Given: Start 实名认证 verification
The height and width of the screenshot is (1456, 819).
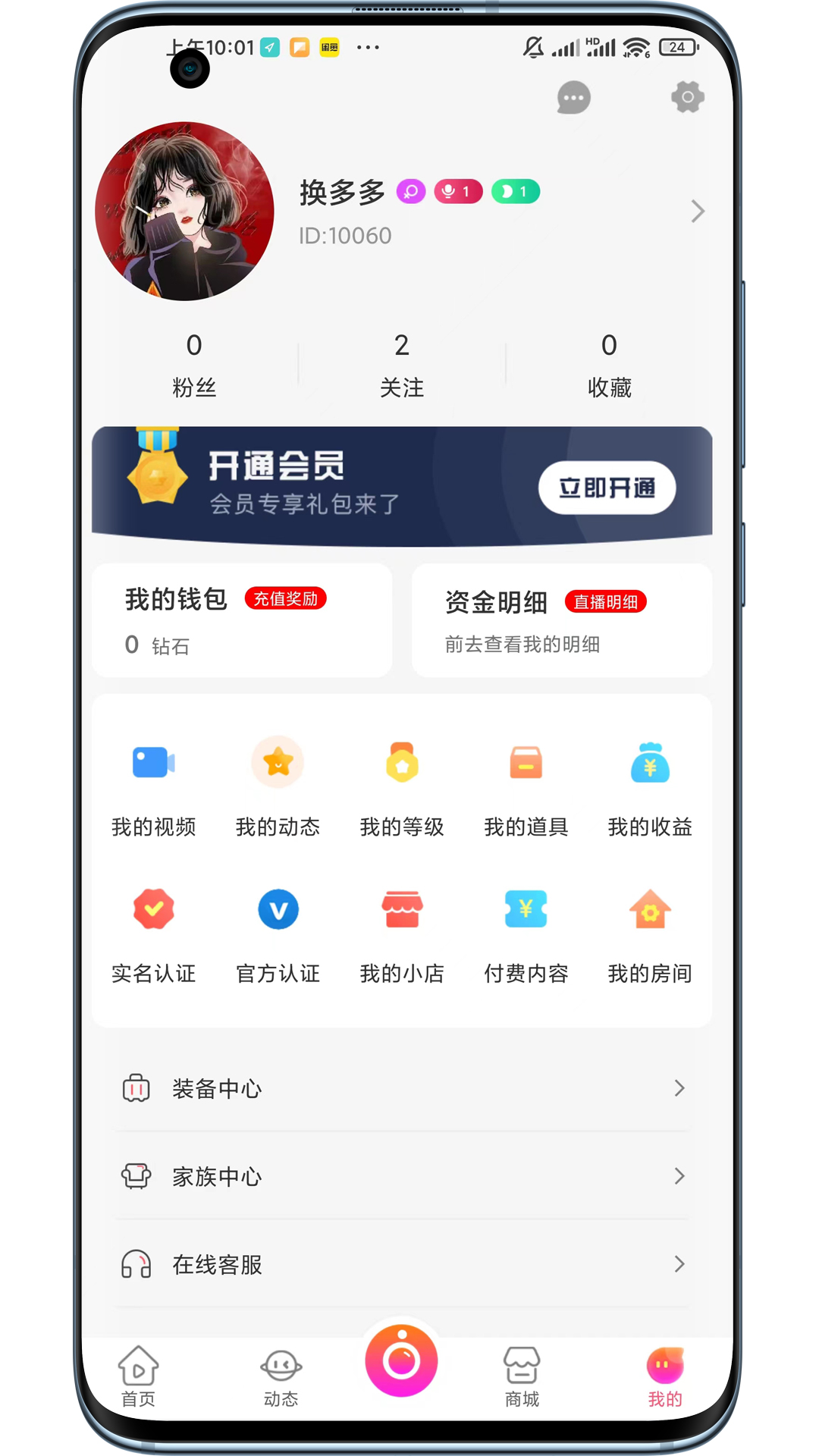Looking at the screenshot, I should point(154,933).
